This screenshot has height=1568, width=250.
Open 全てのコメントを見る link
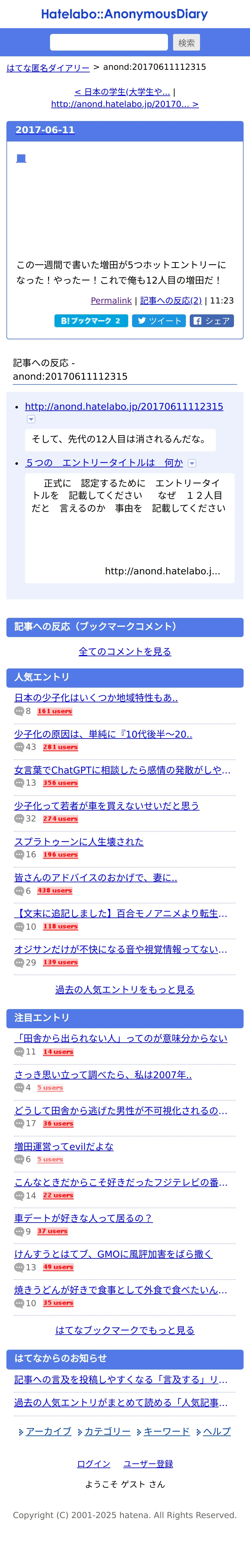pyautogui.click(x=125, y=651)
